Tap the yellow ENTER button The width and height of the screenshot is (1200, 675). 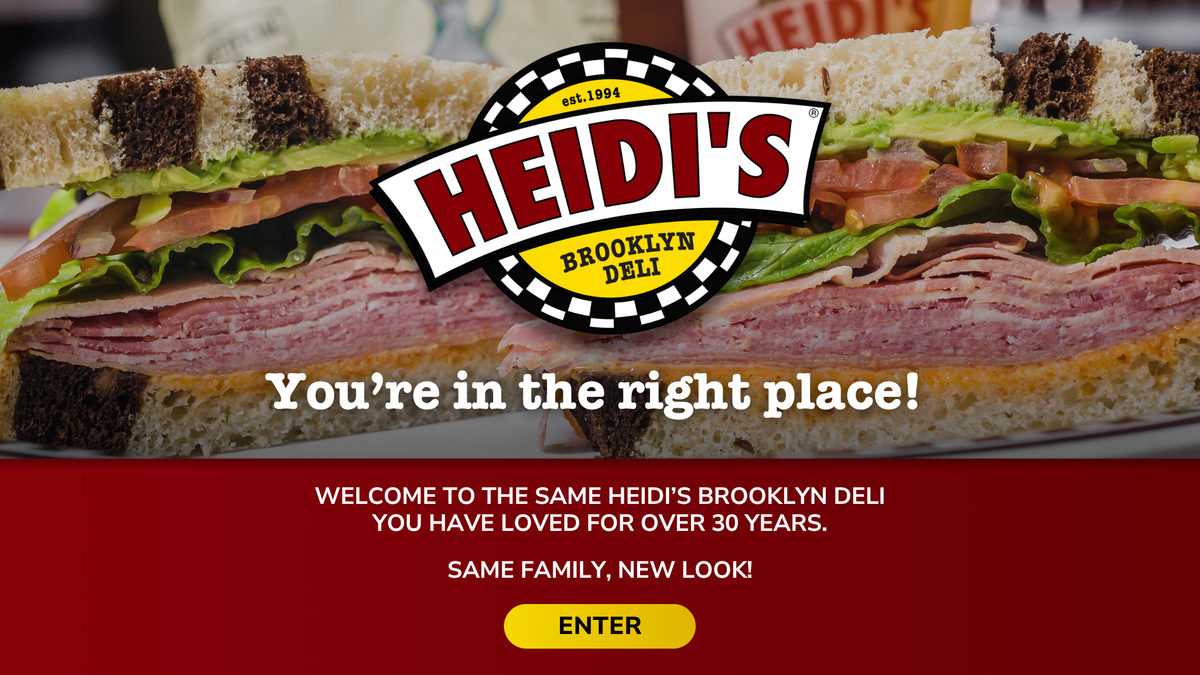(599, 626)
